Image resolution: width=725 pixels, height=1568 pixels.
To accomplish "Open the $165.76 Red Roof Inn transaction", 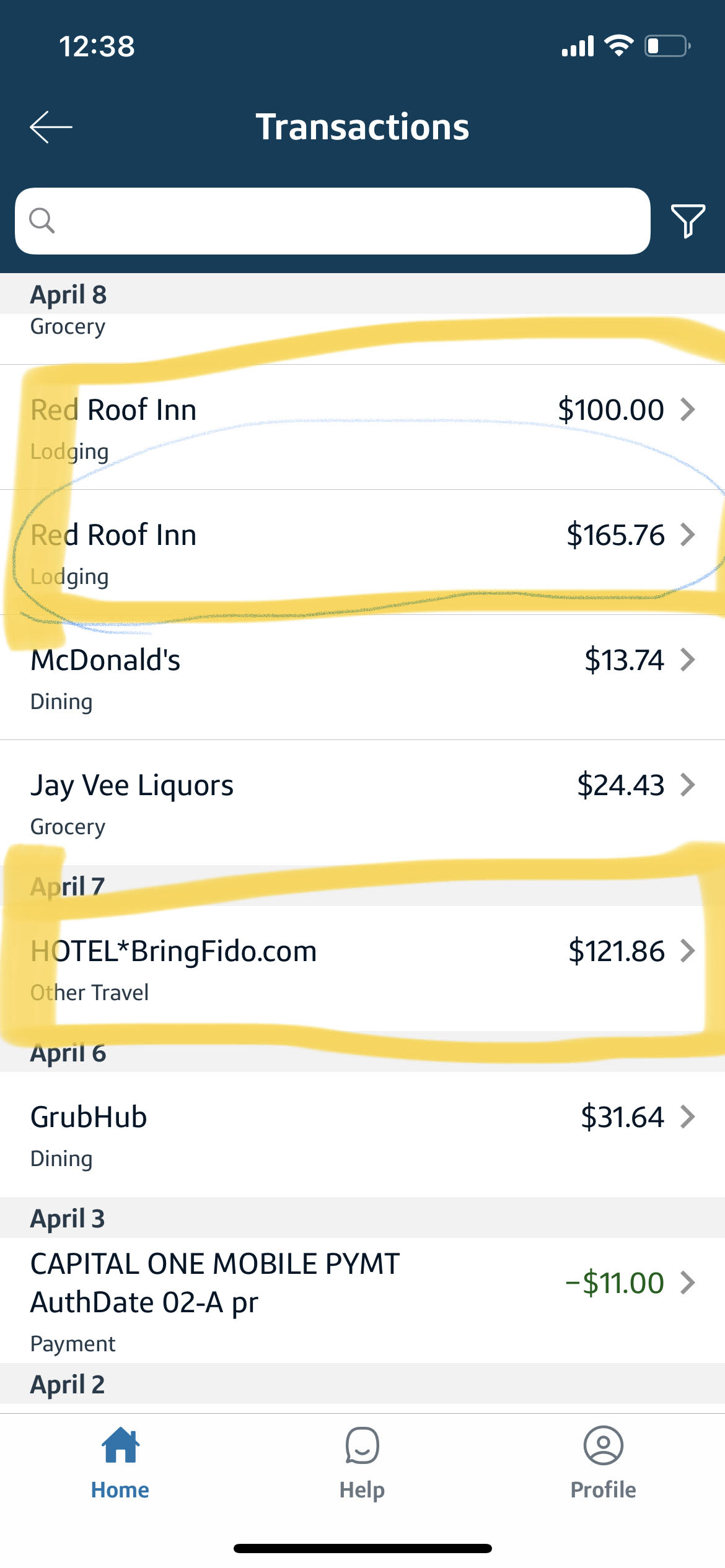I will pos(362,552).
